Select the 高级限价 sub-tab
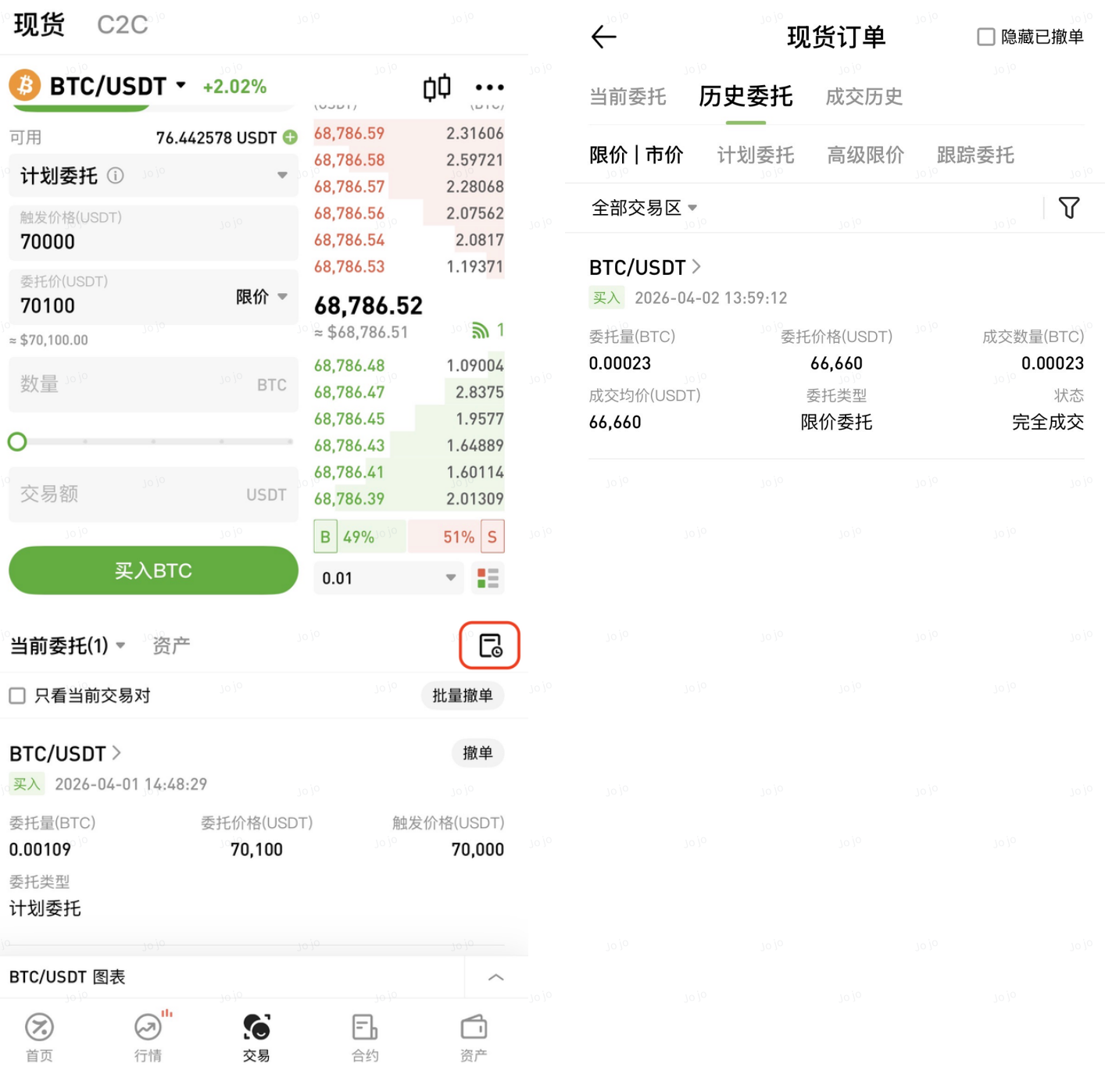Screen dimensions: 1105x1092 pos(865,155)
